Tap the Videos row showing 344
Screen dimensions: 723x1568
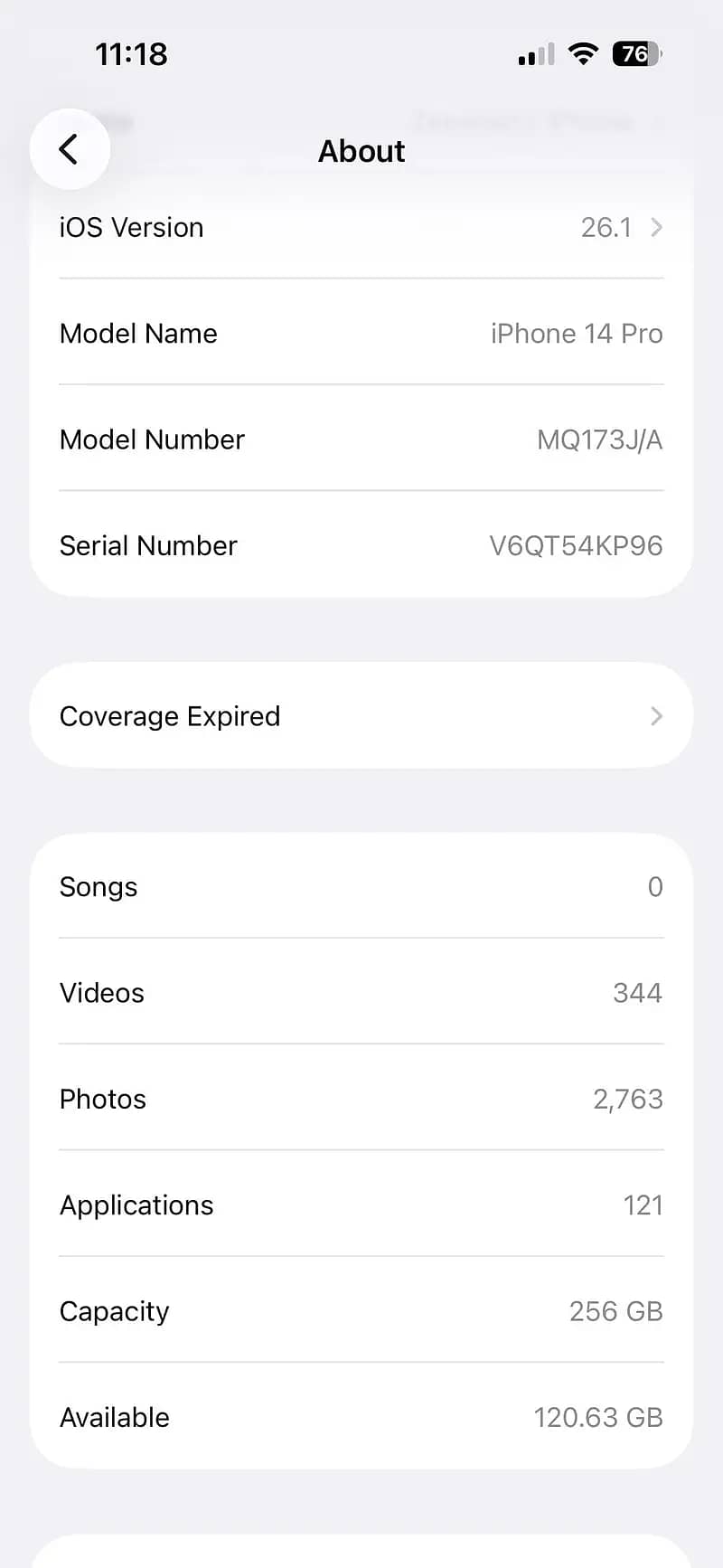pos(361,993)
